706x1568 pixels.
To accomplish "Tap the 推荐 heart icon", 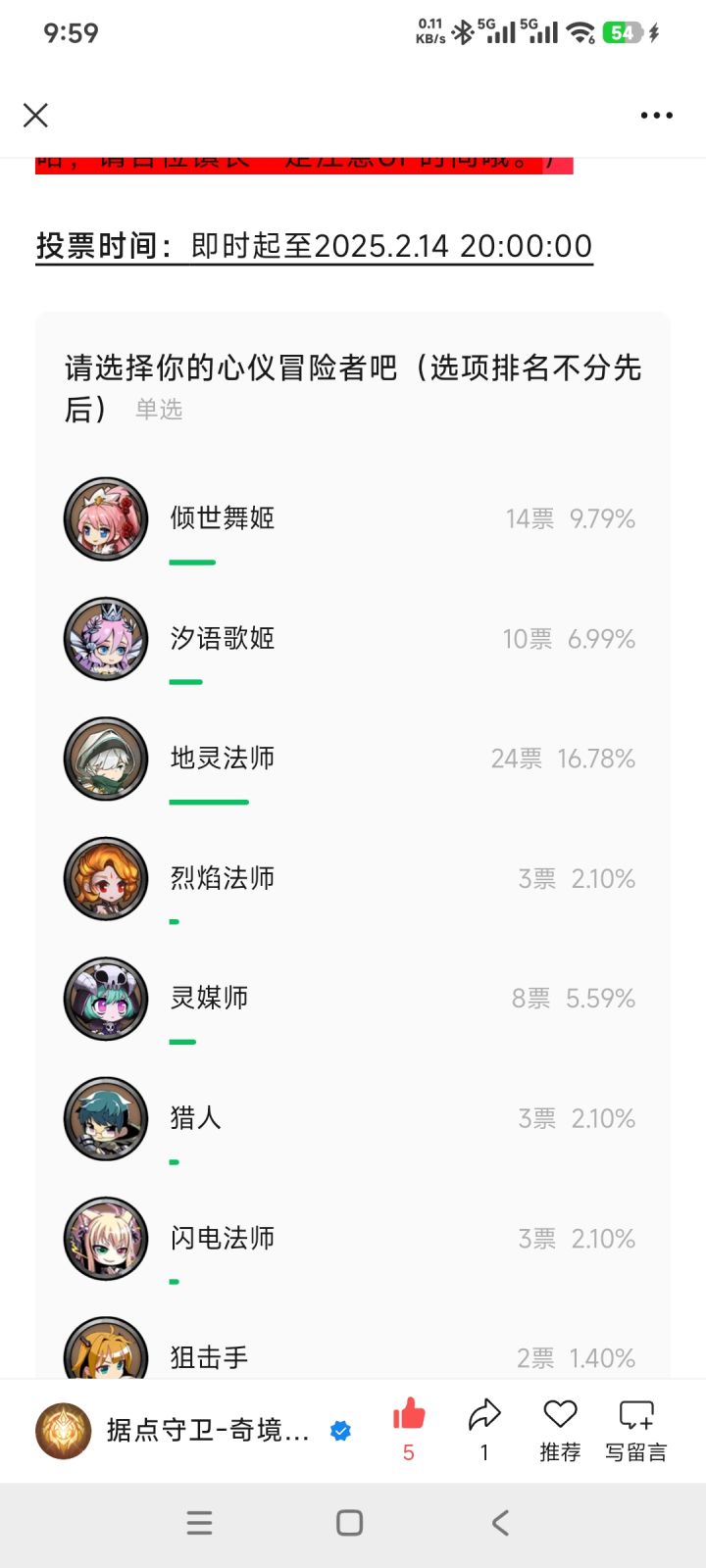I will point(559,1415).
